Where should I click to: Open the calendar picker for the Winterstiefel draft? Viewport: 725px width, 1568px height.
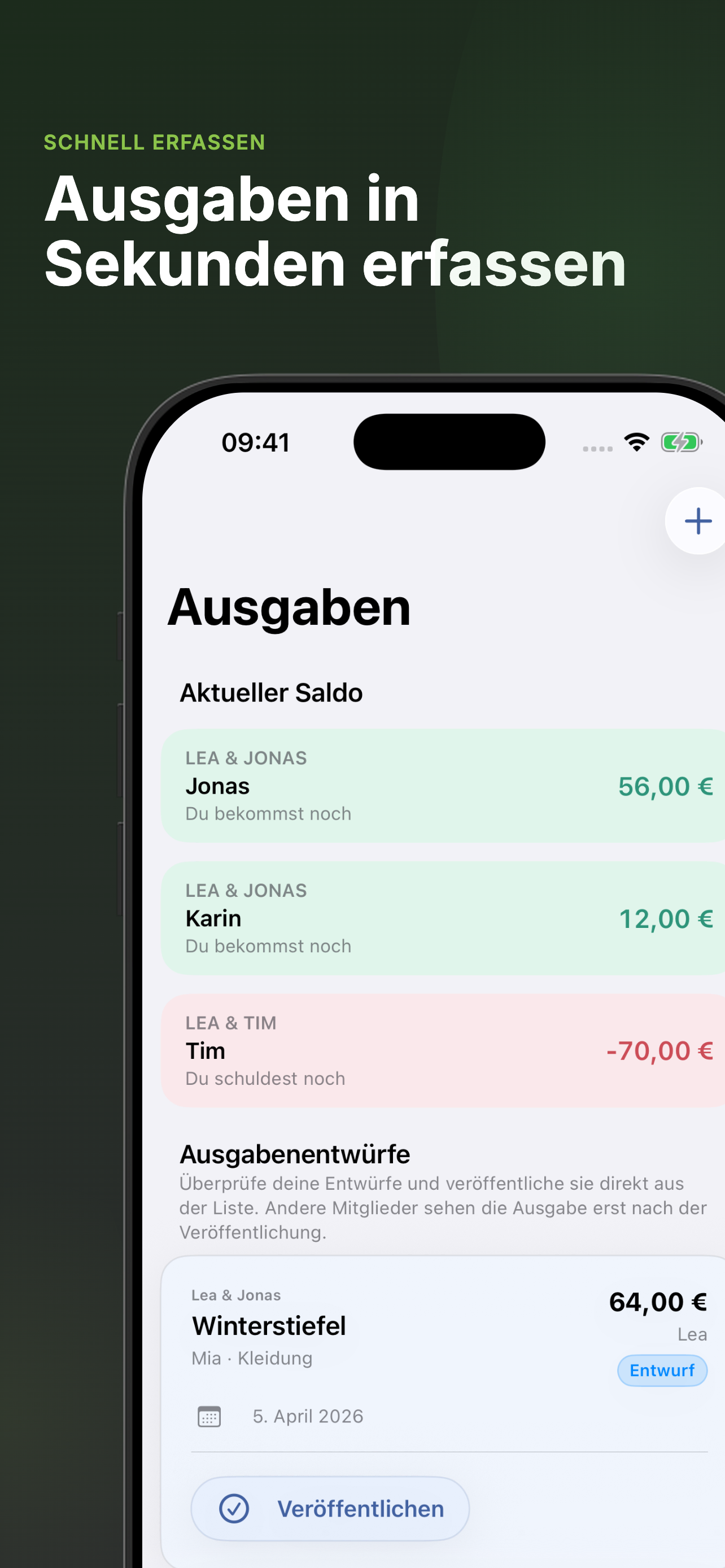coord(209,1416)
